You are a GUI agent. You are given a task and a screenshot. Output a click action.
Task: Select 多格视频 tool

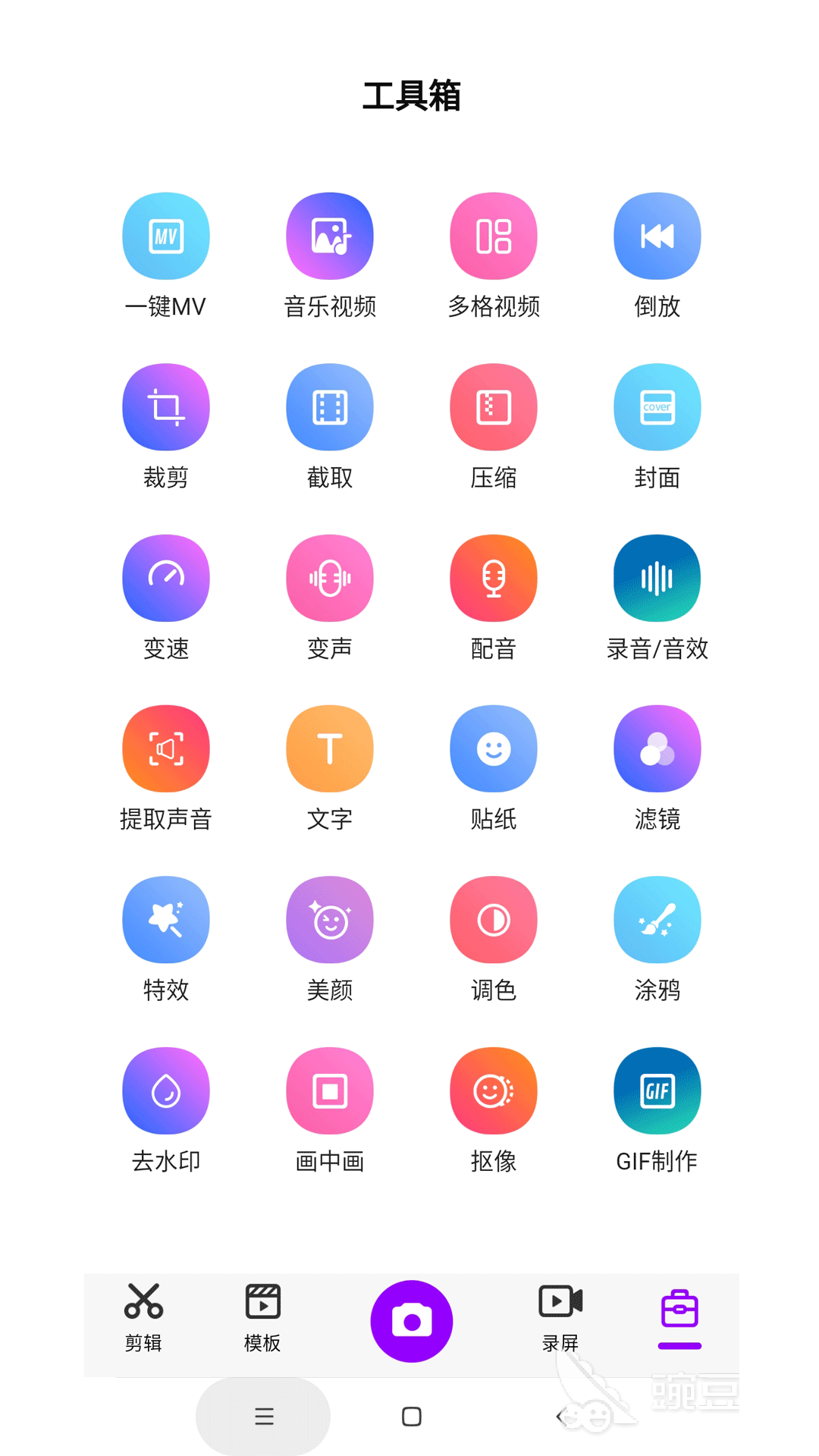pos(493,236)
